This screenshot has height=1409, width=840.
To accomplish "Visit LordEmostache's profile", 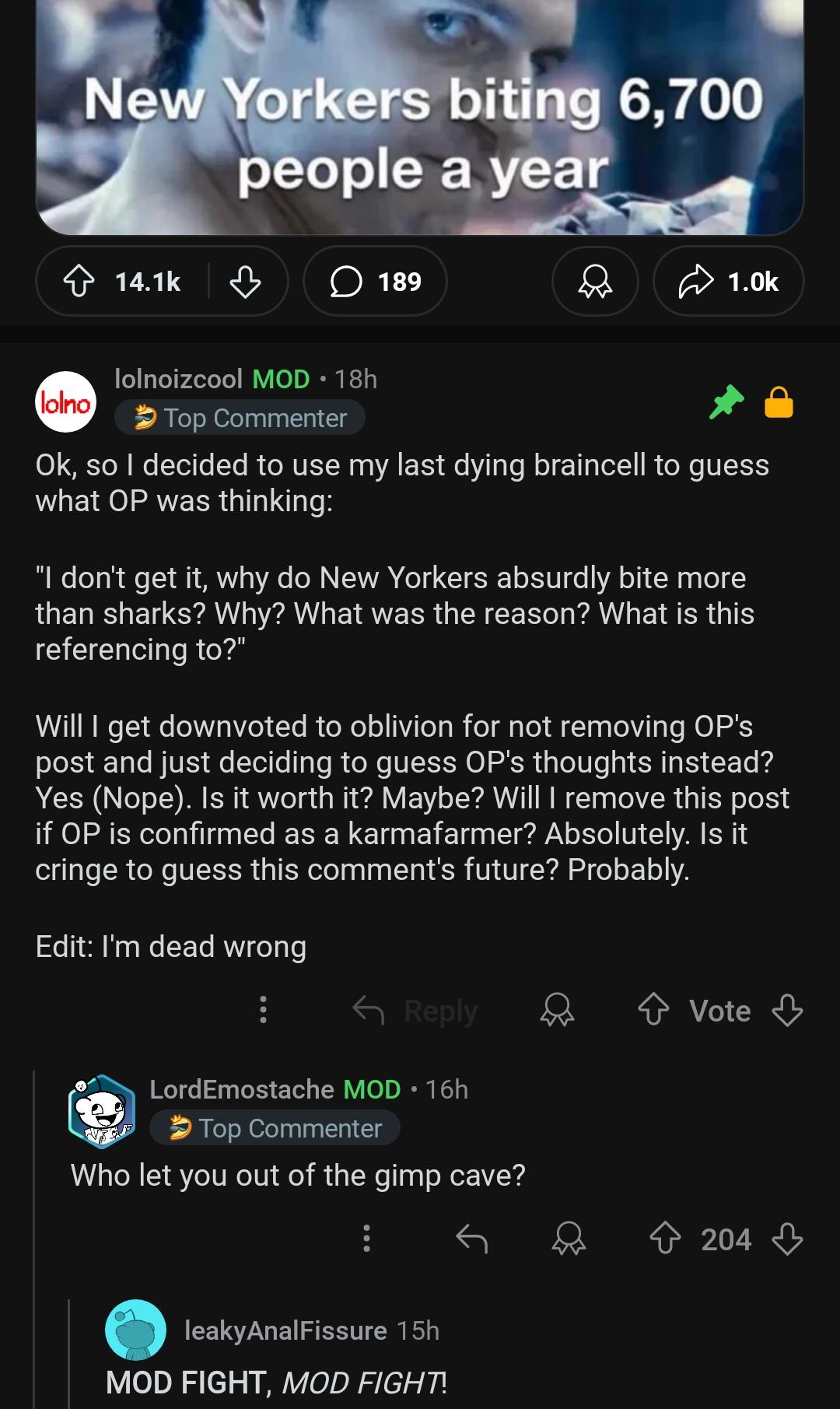I will click(241, 1089).
